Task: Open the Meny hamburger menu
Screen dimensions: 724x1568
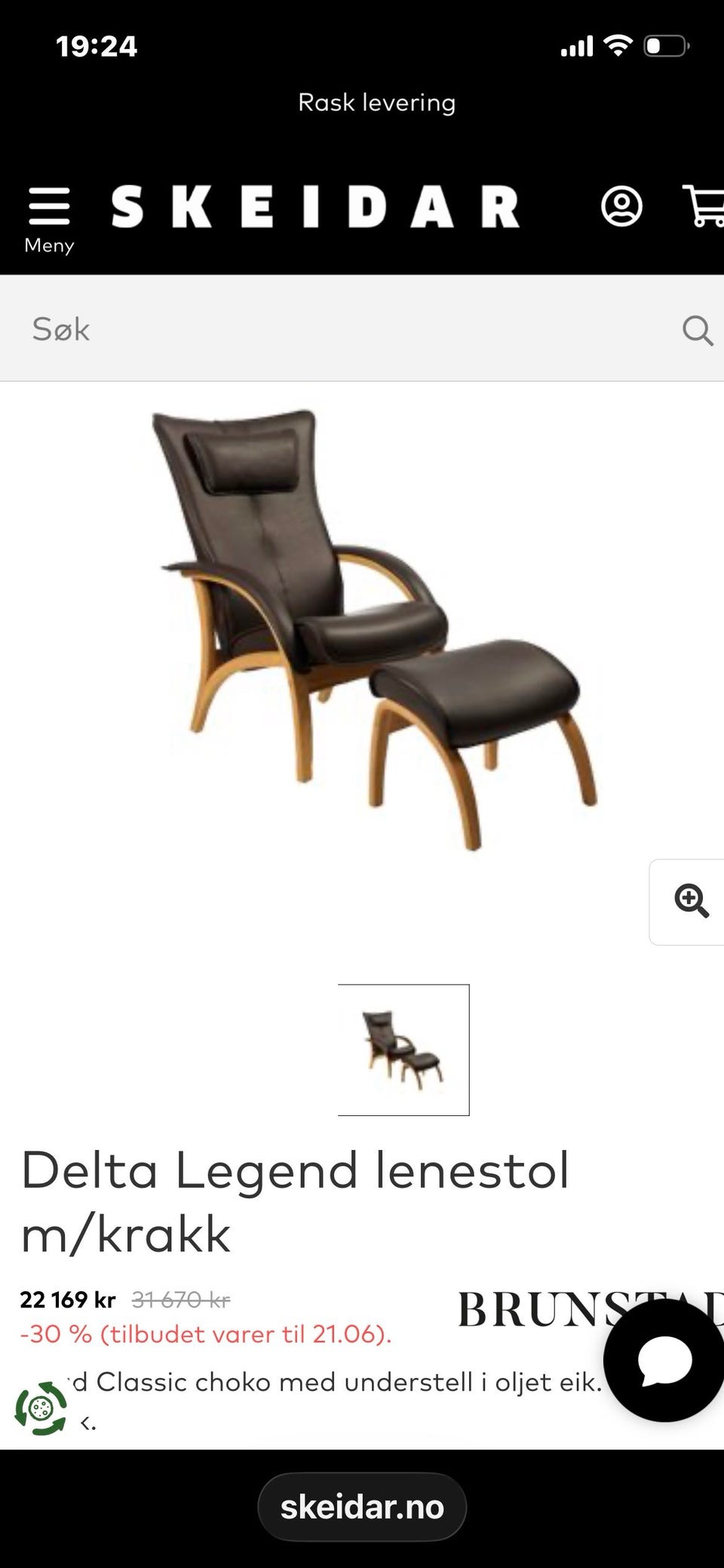Action: pos(49,220)
